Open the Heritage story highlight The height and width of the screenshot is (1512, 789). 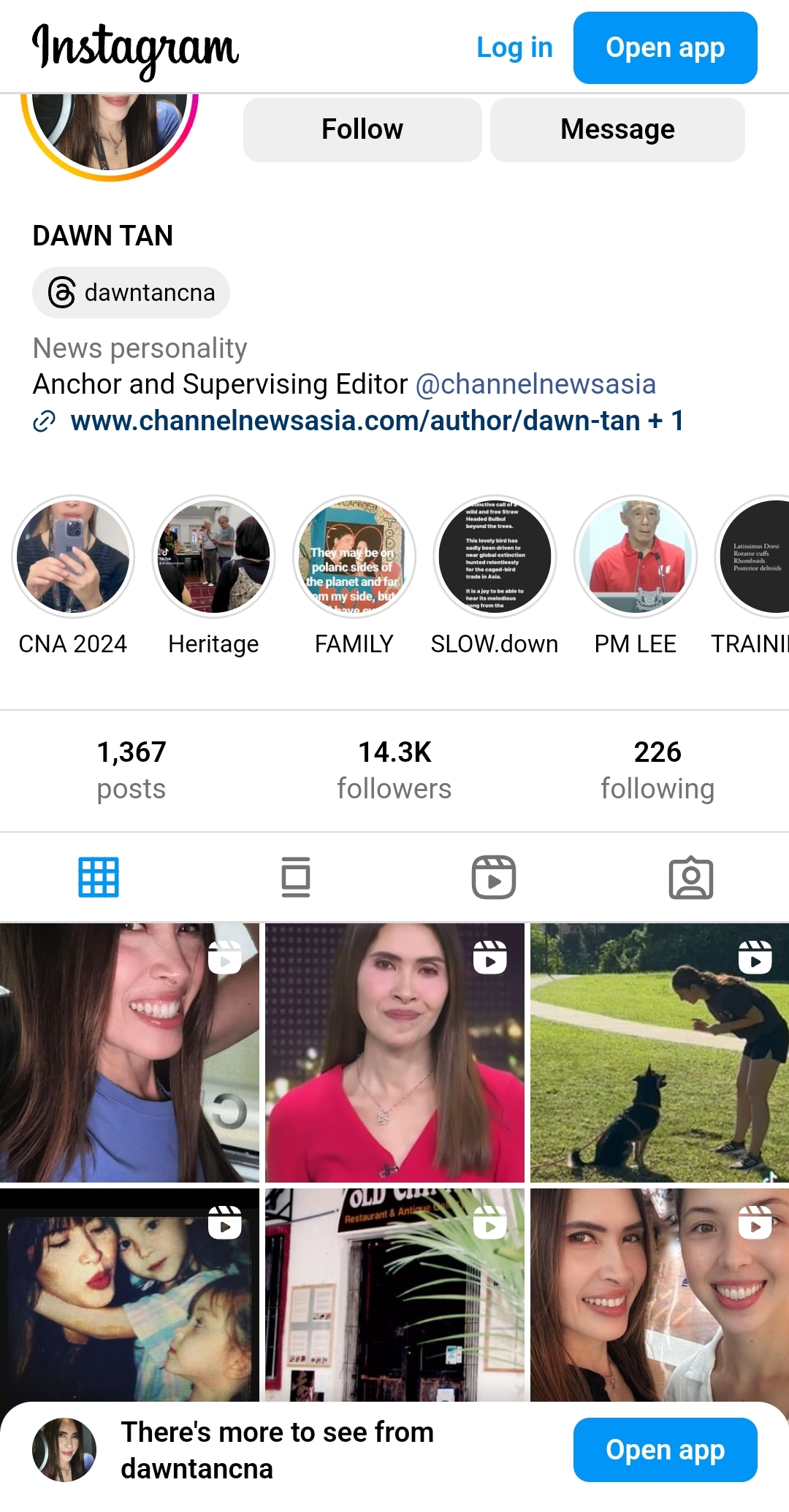click(x=214, y=557)
